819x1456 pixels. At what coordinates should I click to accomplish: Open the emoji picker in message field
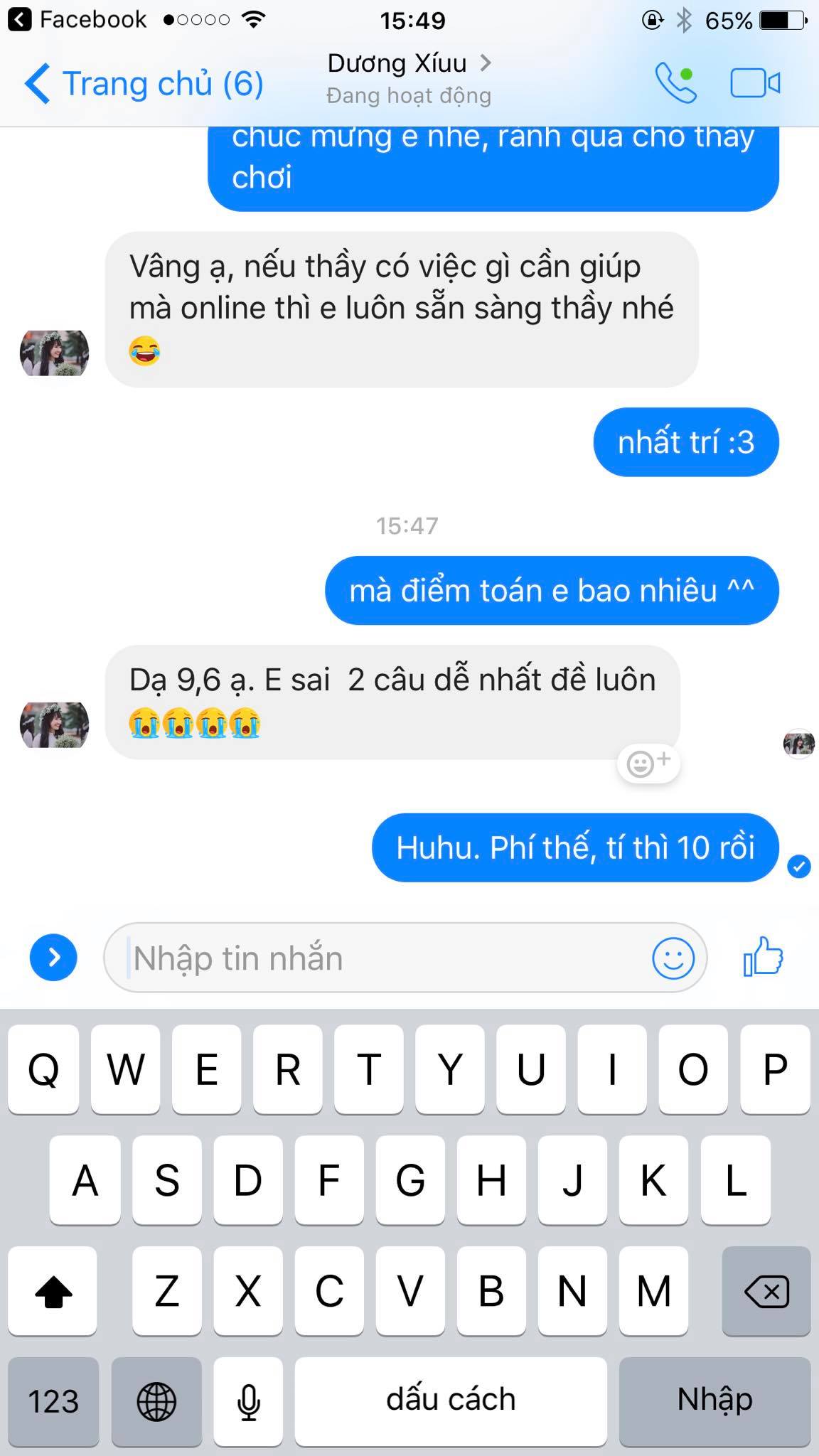pos(673,958)
